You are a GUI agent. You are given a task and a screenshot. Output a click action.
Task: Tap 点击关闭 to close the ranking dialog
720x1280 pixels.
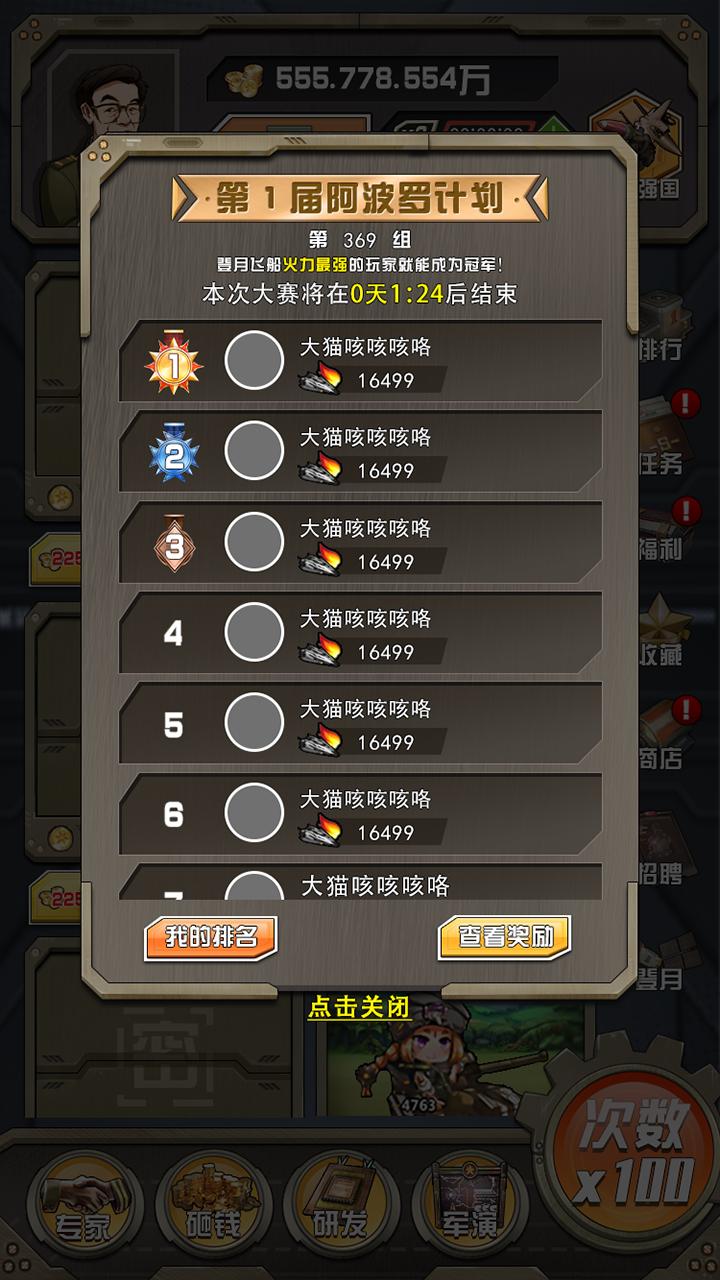pyautogui.click(x=359, y=1007)
